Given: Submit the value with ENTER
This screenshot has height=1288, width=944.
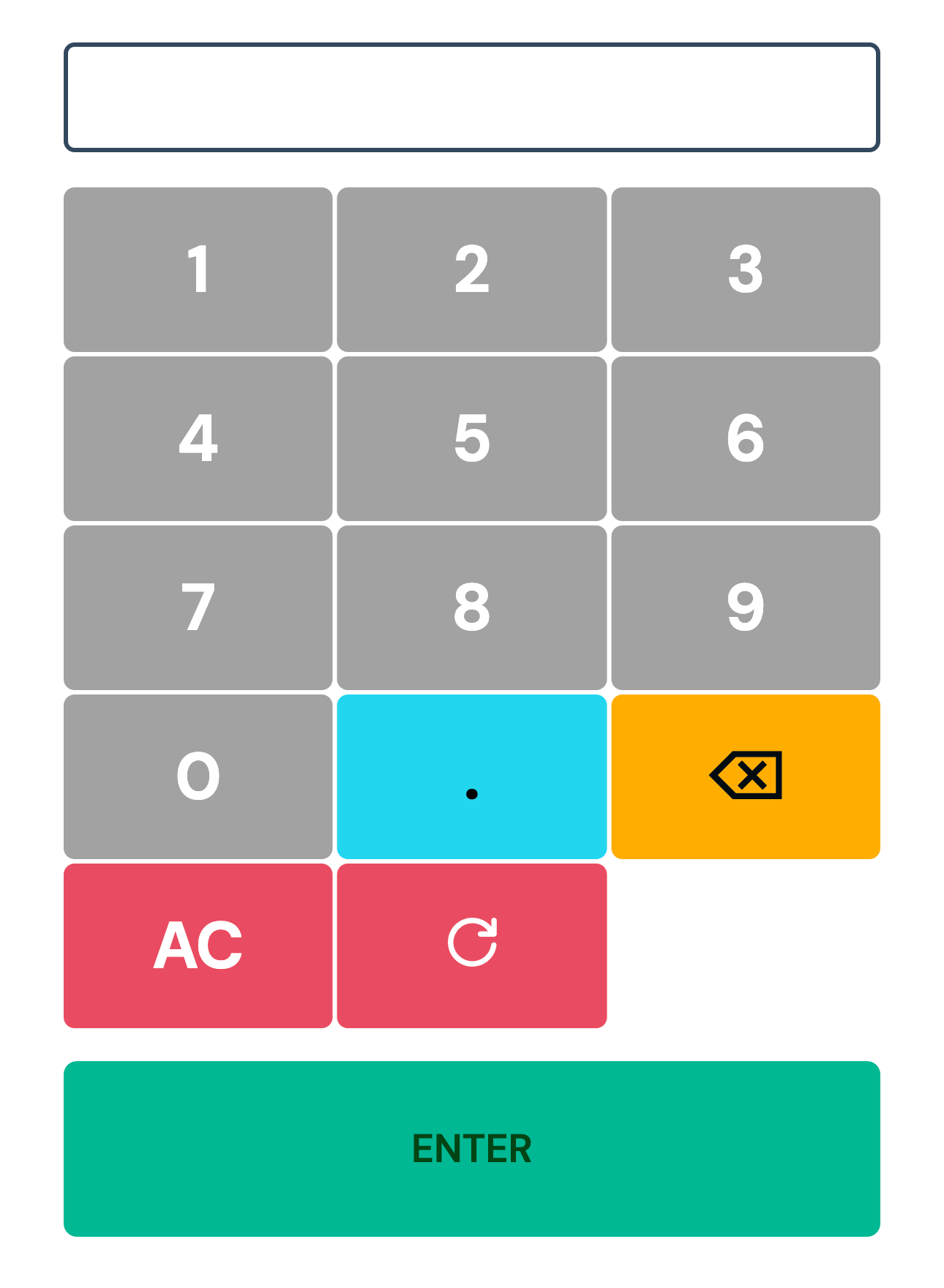Looking at the screenshot, I should [x=471, y=1148].
